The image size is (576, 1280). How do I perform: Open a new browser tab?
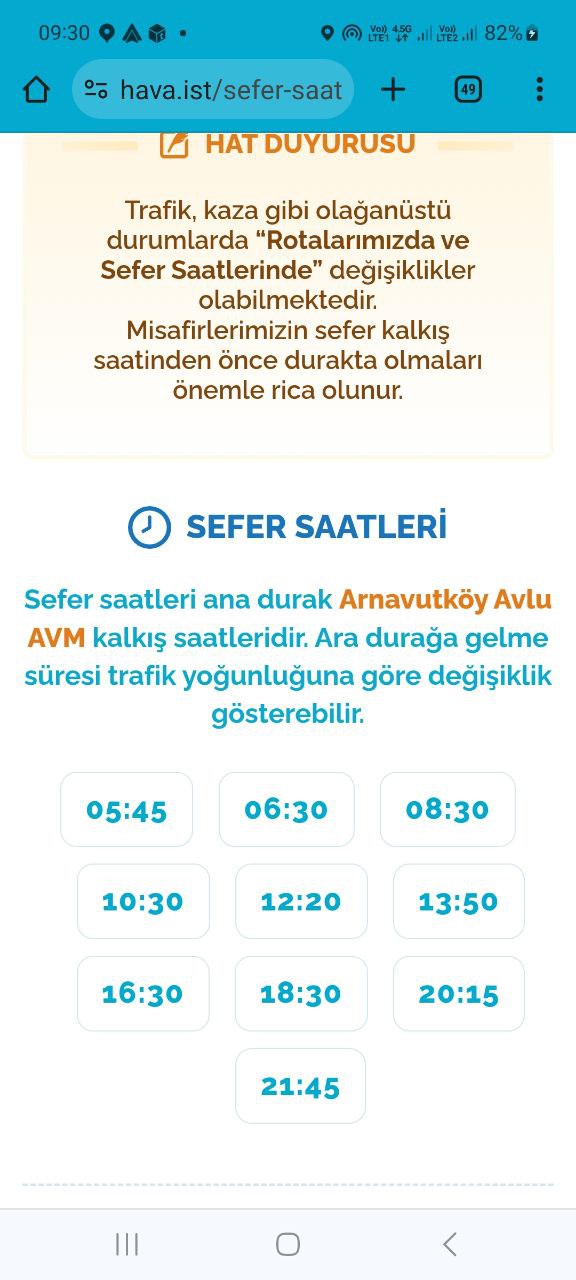pos(393,90)
